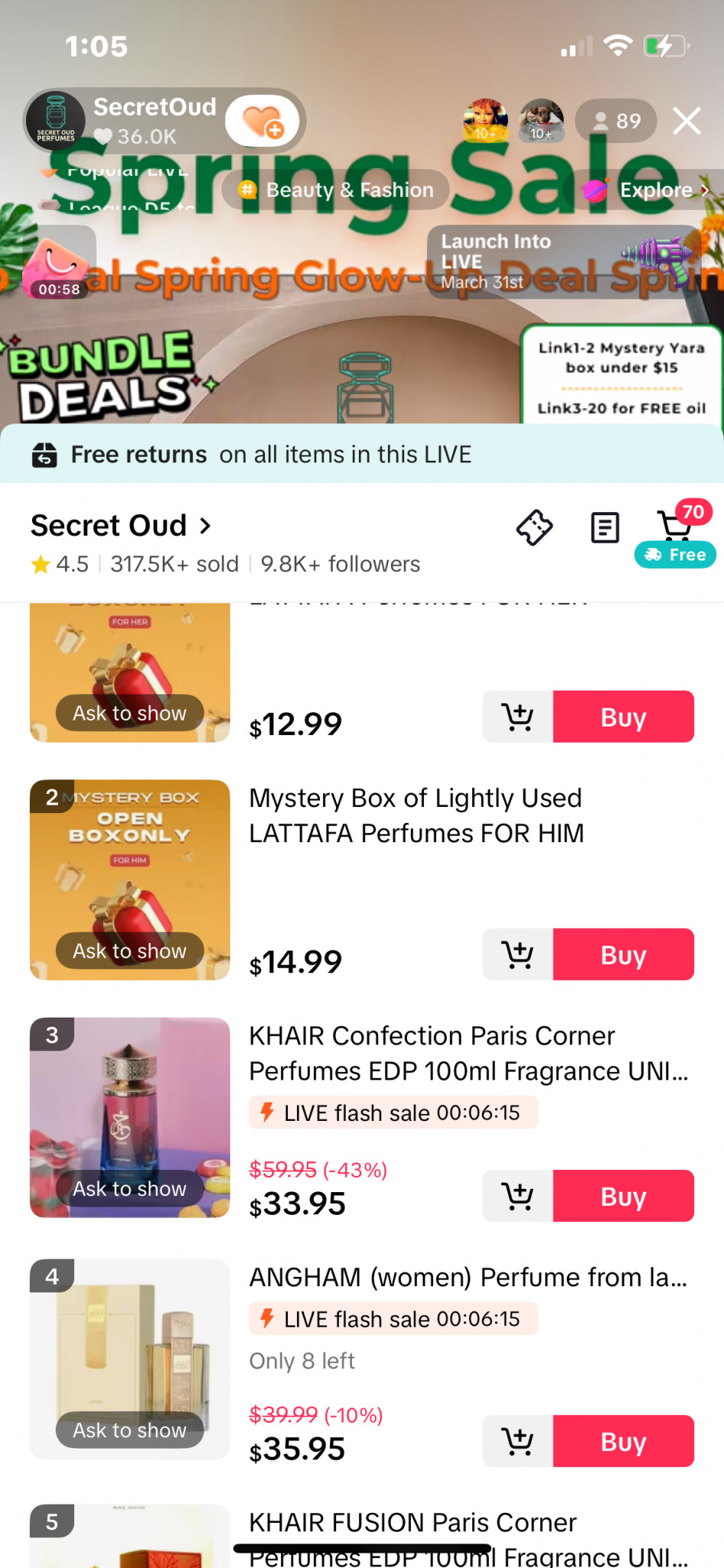This screenshot has width=724, height=1568.
Task: Buy the $12.99 mystery box
Action: (x=623, y=717)
